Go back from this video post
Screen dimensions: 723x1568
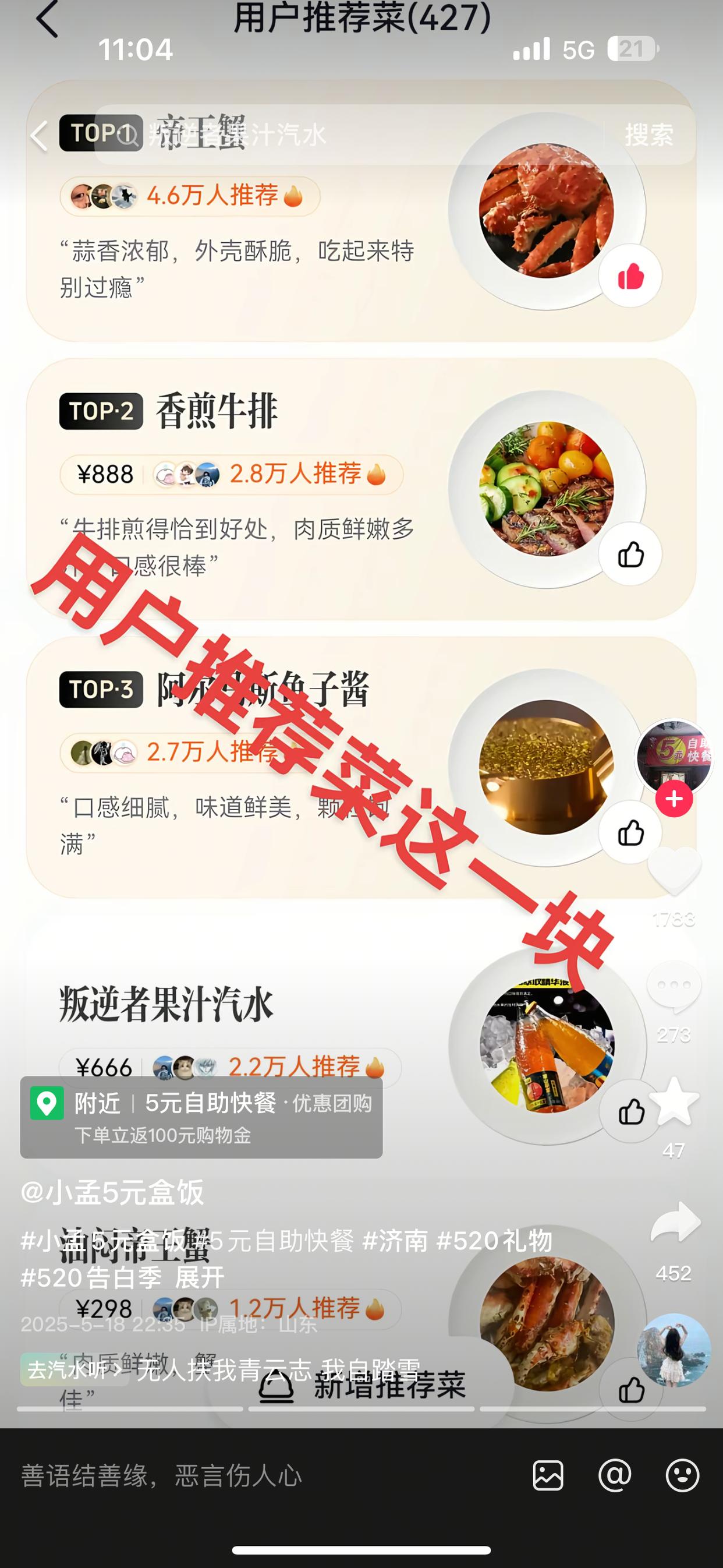39,135
